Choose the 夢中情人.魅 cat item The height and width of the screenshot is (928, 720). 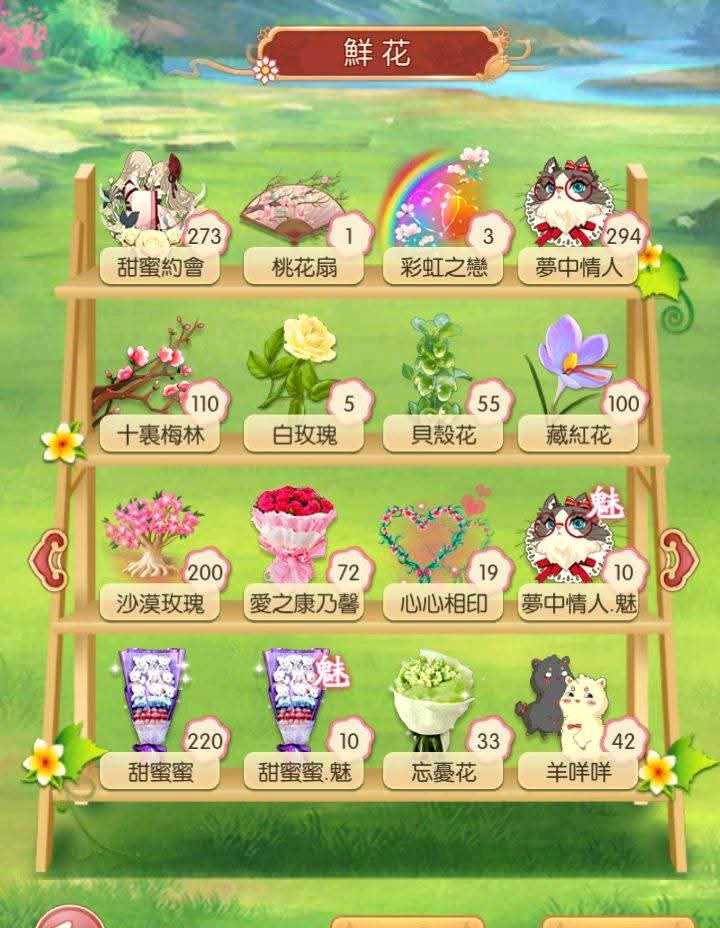pyautogui.click(x=573, y=540)
